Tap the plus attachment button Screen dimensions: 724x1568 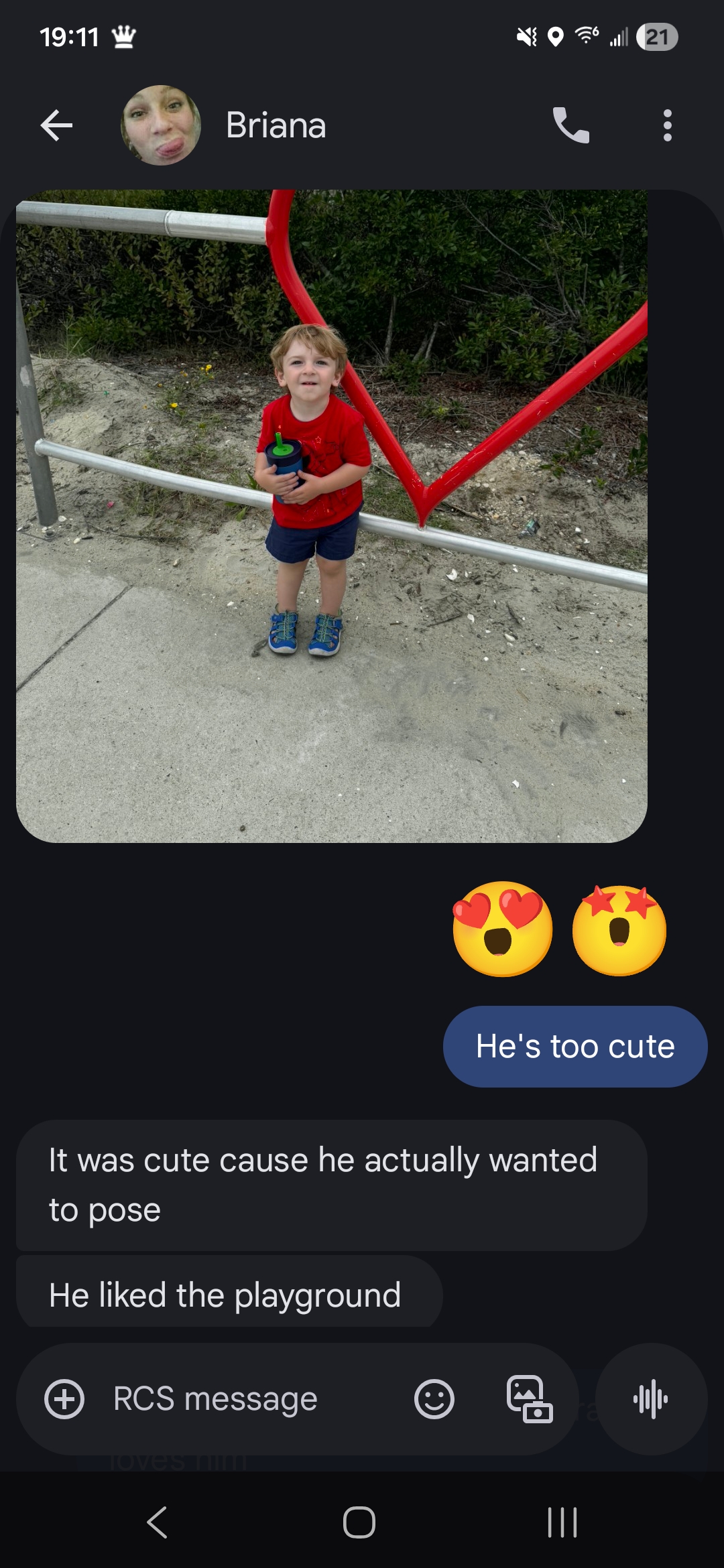tap(64, 1399)
